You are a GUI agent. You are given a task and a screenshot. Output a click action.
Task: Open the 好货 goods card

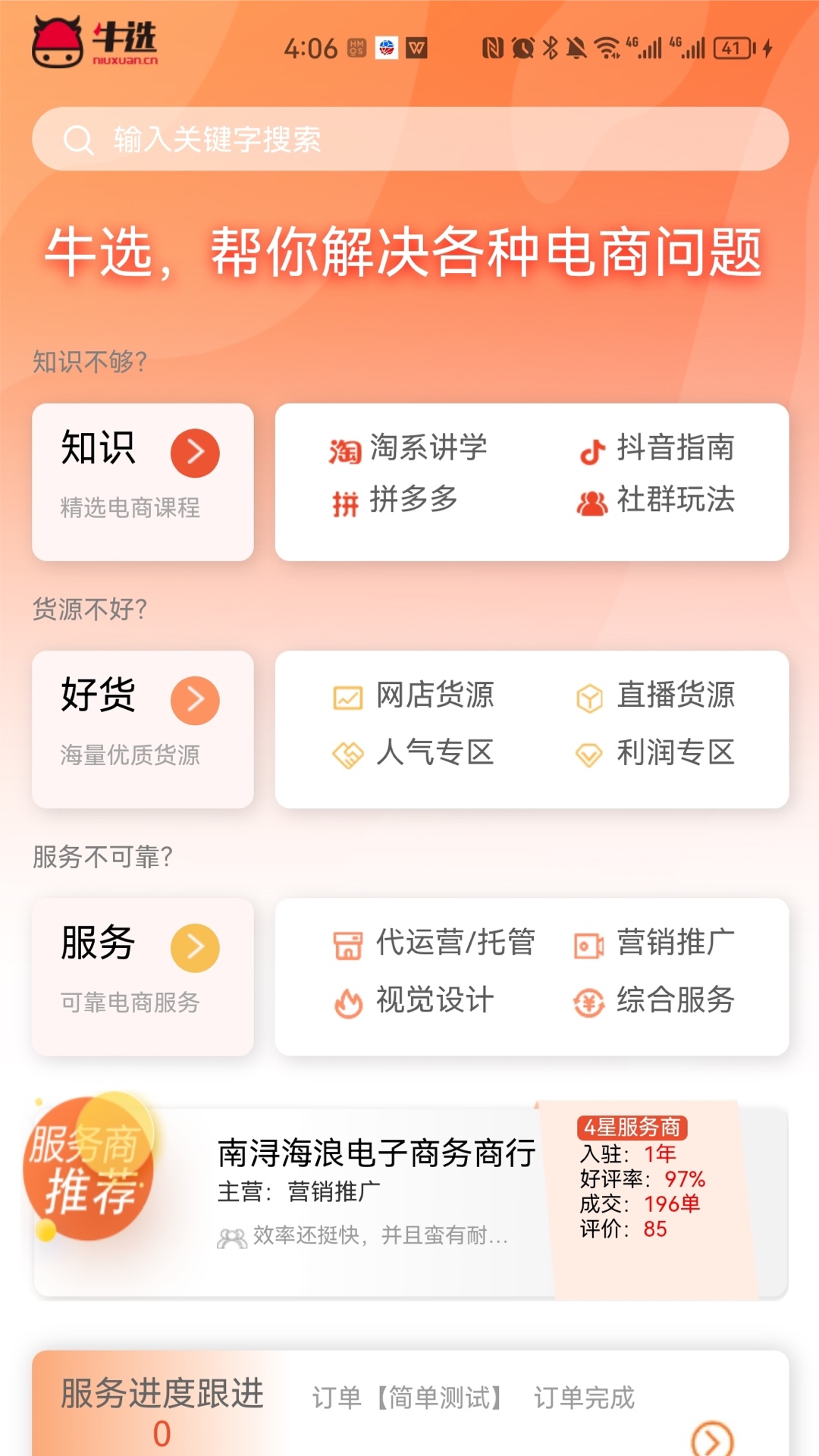pyautogui.click(x=143, y=729)
